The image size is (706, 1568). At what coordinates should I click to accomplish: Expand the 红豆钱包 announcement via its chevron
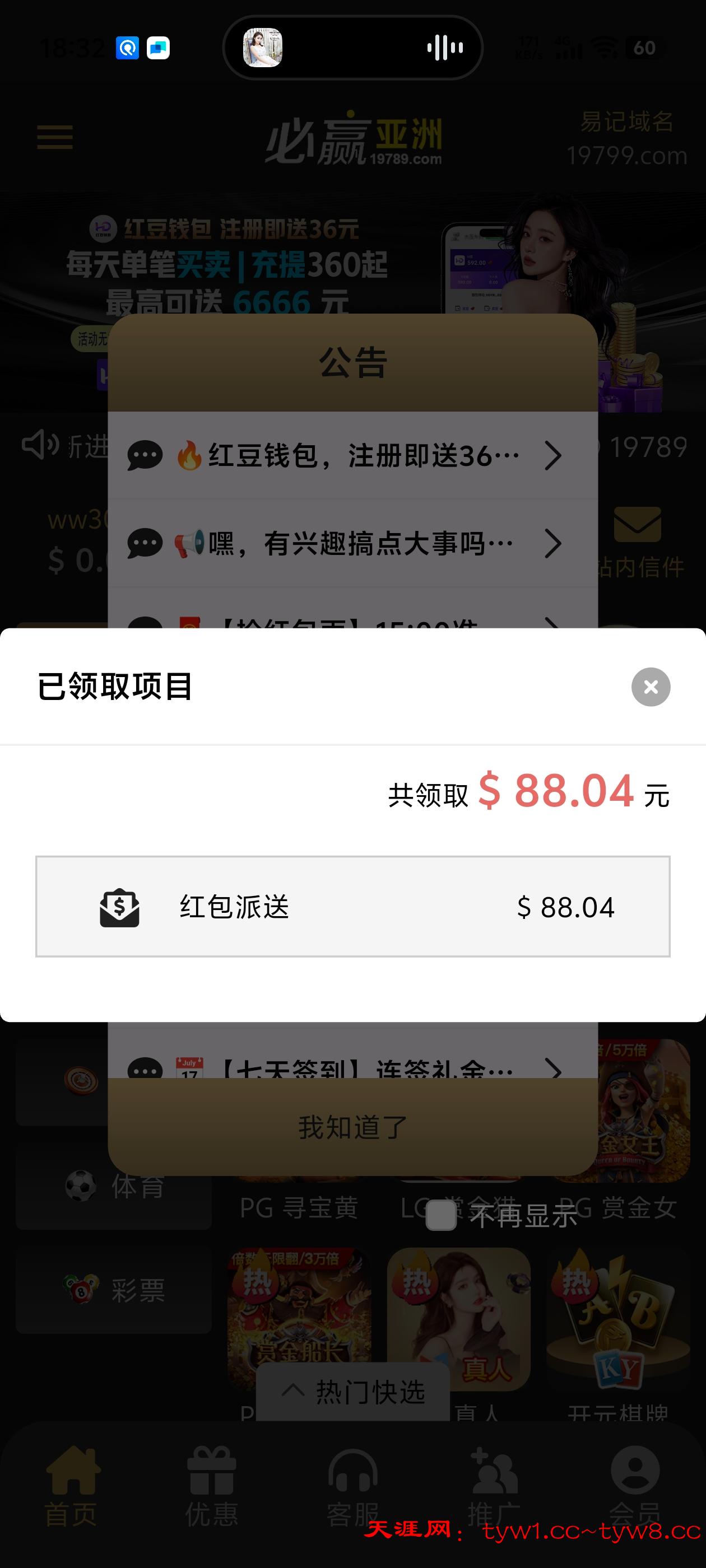tap(553, 455)
